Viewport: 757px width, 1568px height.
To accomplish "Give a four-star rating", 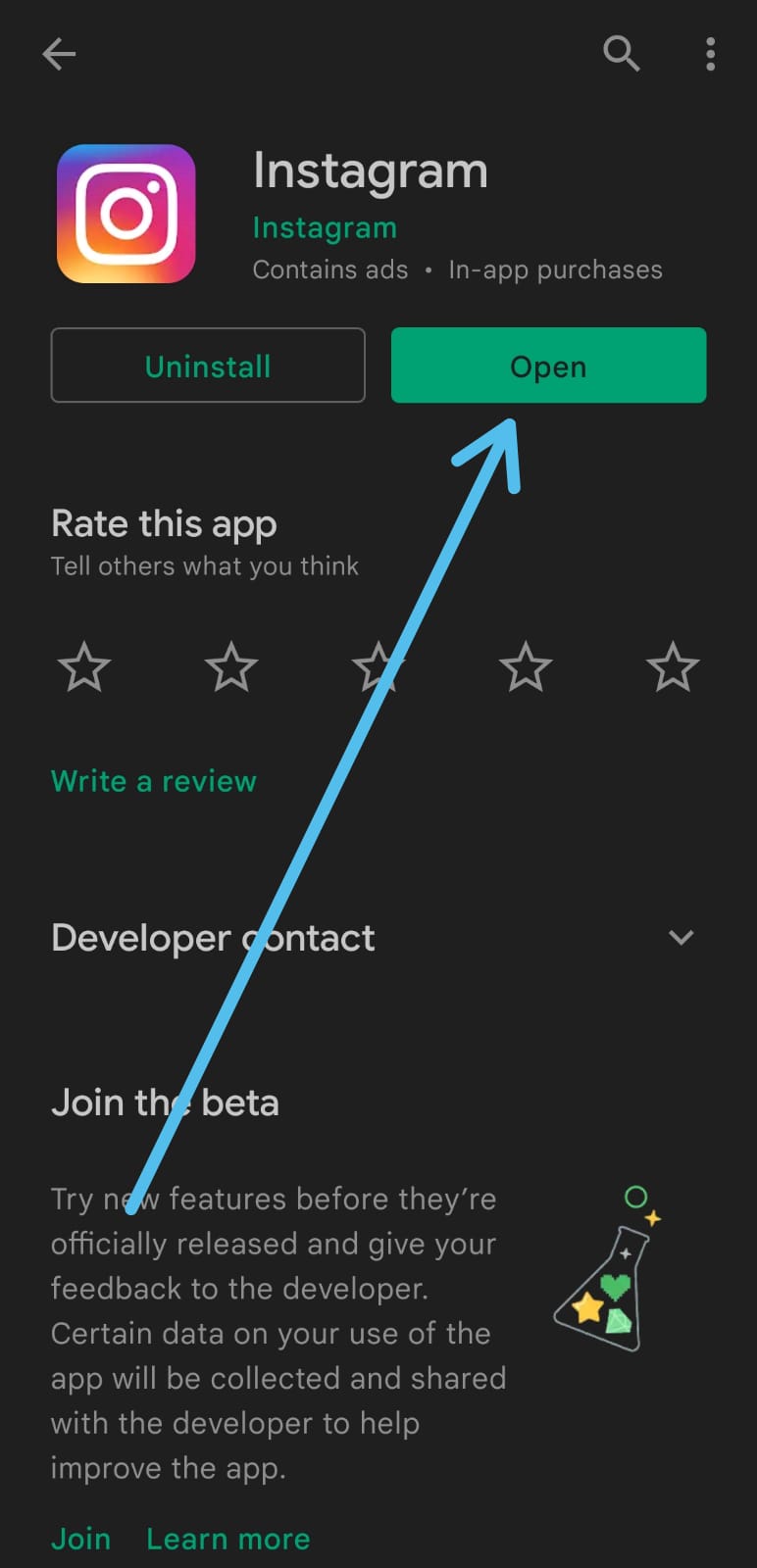I will click(x=526, y=667).
